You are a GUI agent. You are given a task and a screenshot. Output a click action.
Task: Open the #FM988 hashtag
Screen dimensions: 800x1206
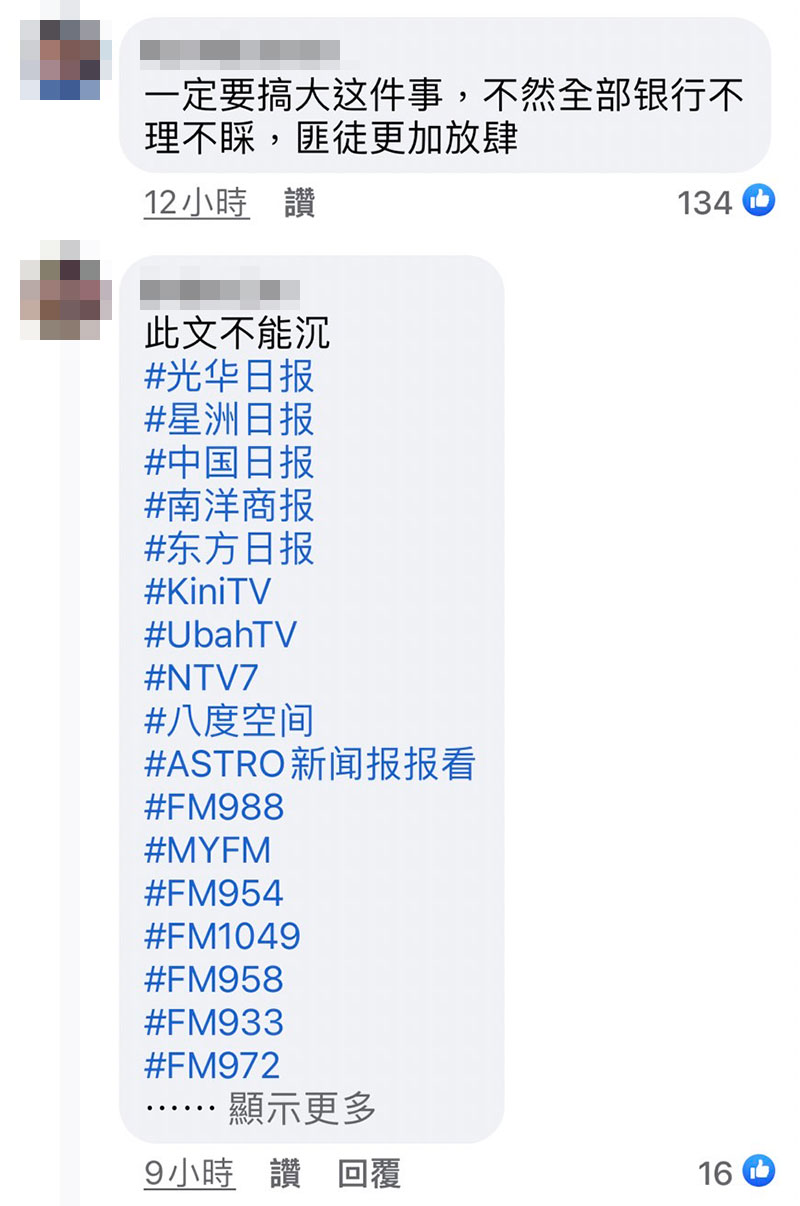click(x=214, y=807)
